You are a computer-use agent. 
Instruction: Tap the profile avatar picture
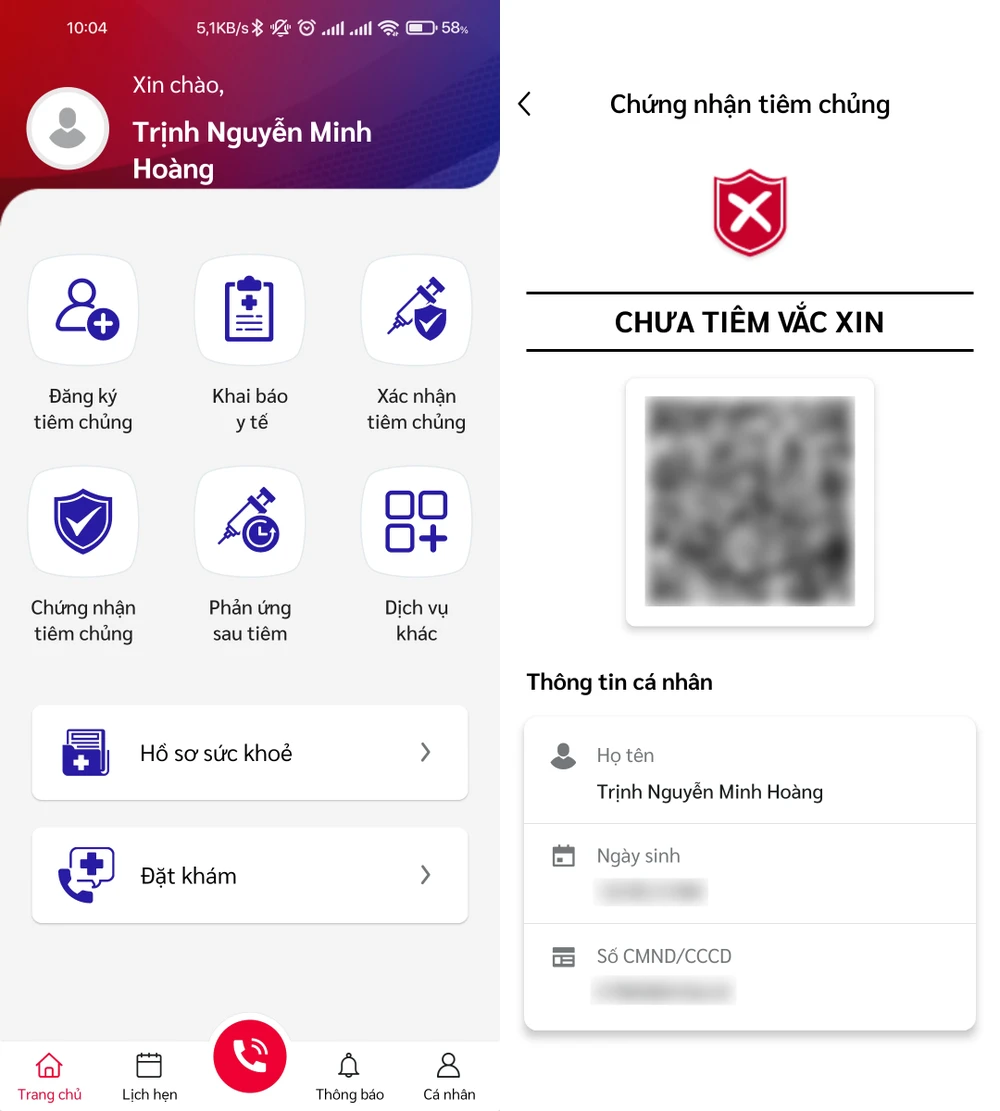tap(68, 128)
